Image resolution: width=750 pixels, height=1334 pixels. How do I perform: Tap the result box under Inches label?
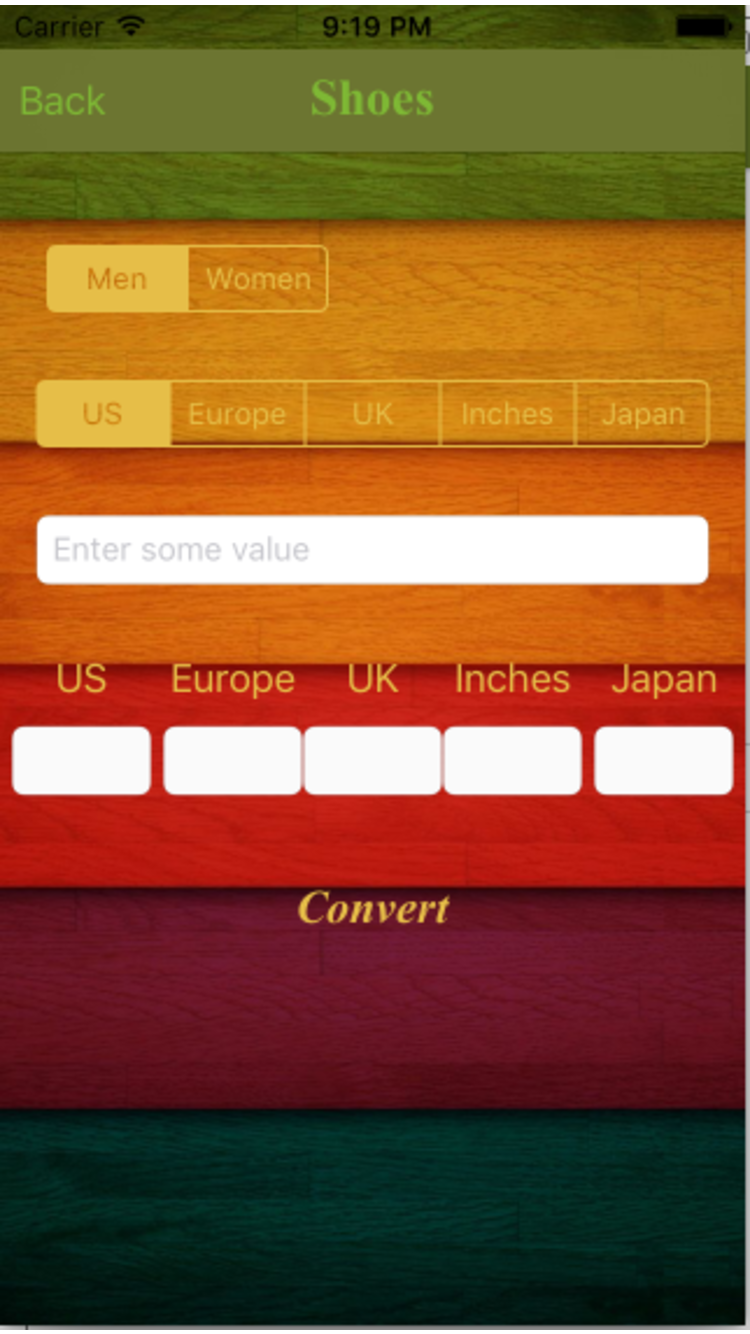(x=513, y=761)
